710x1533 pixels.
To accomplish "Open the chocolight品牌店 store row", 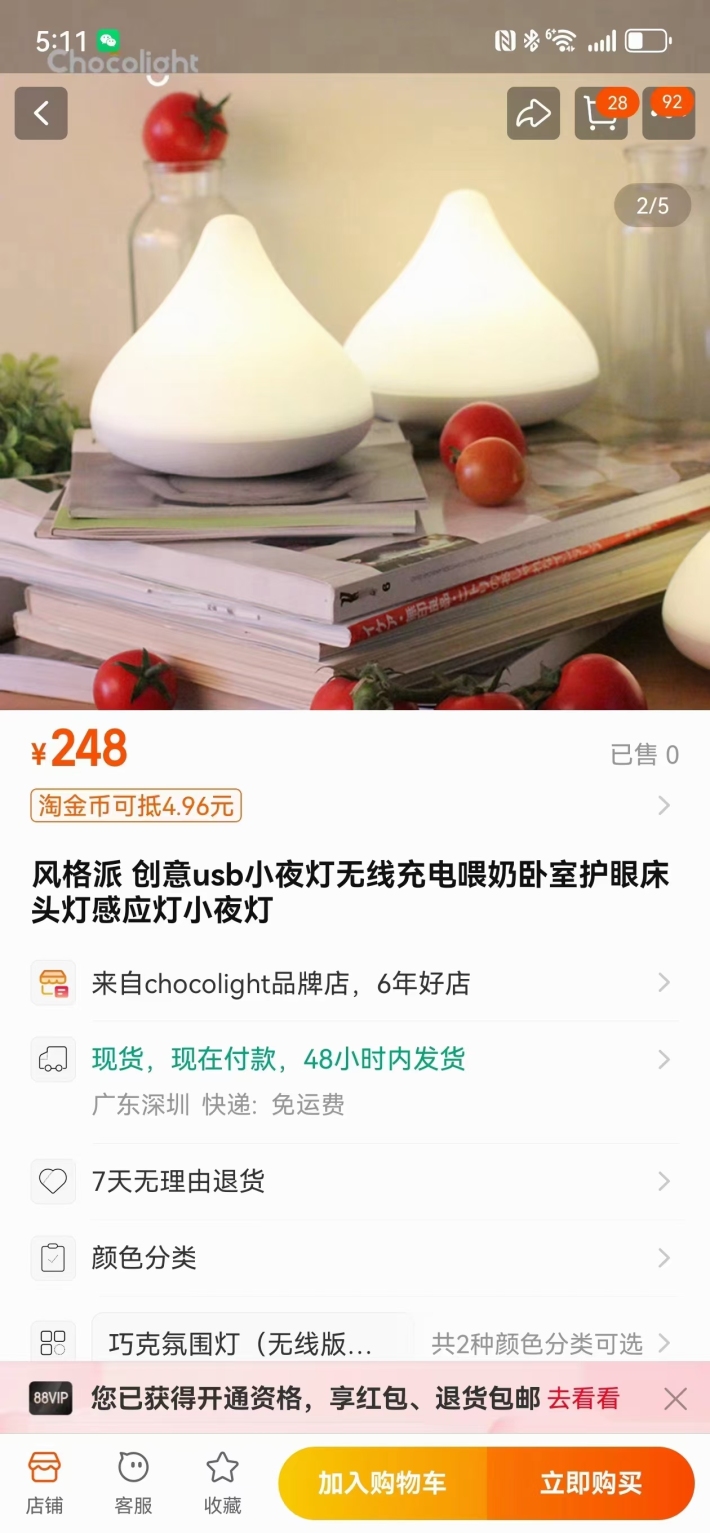I will pyautogui.click(x=355, y=983).
